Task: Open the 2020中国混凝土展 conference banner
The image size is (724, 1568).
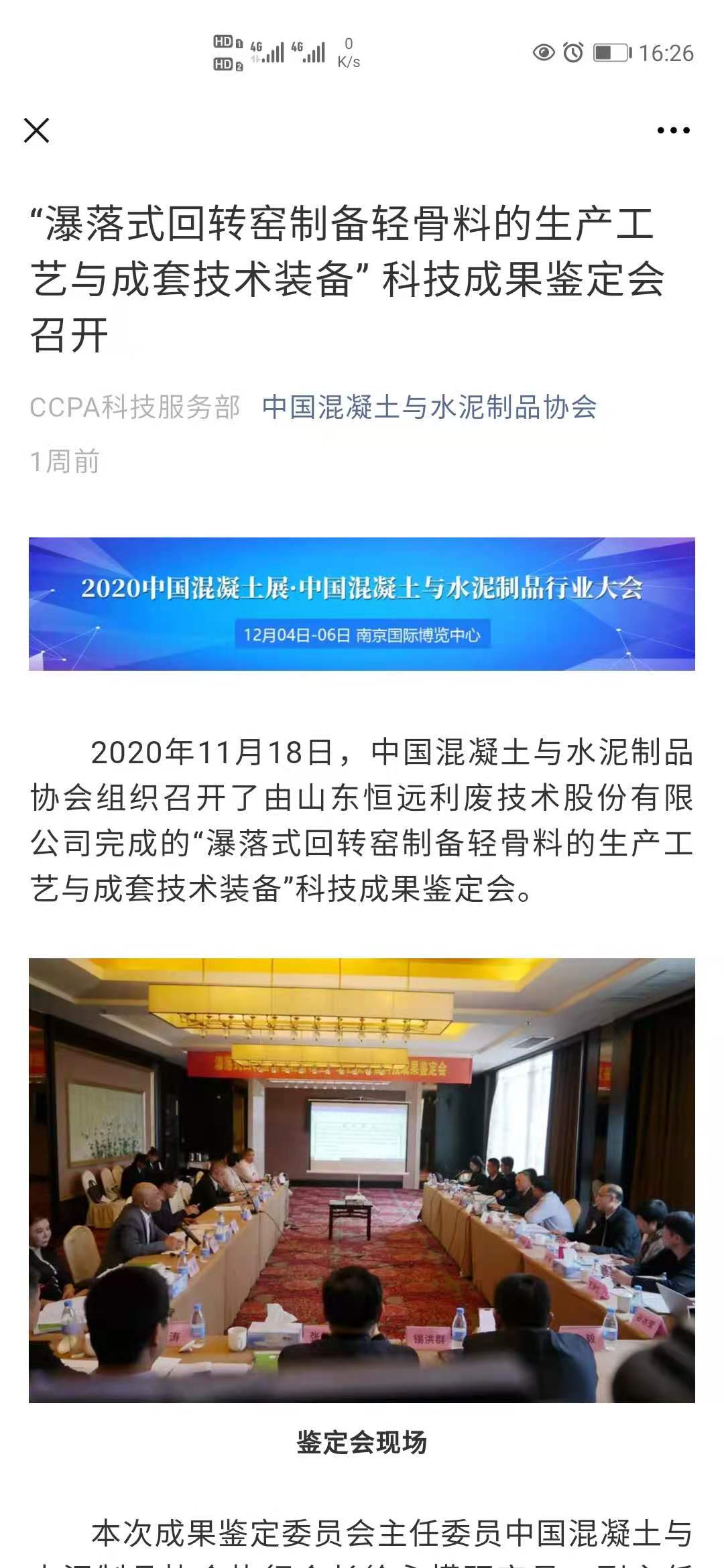Action: [362, 604]
